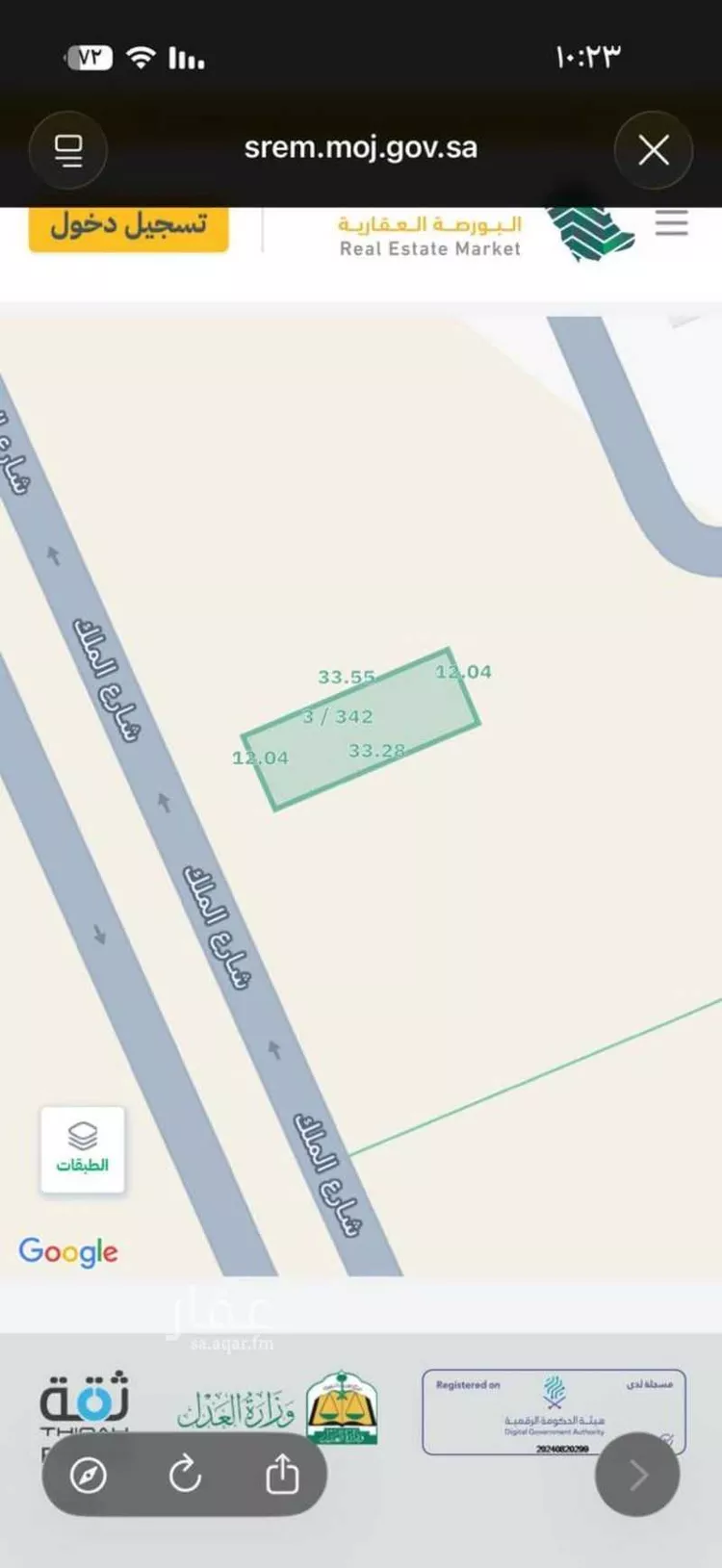Viewport: 722px width, 1568px height.
Task: Share this page
Action: pyautogui.click(x=282, y=1475)
